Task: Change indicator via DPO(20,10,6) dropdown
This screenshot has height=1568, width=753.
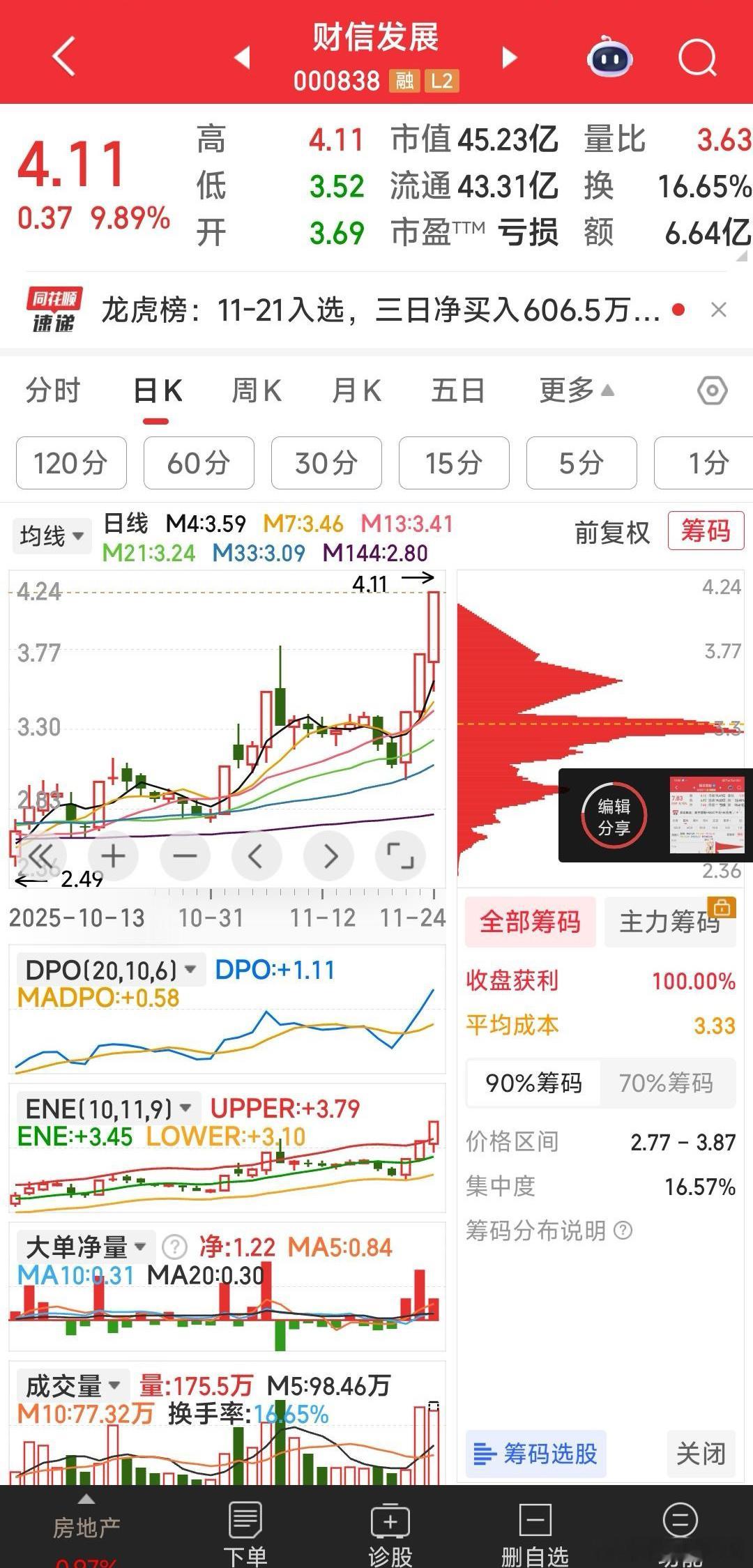Action: point(105,968)
